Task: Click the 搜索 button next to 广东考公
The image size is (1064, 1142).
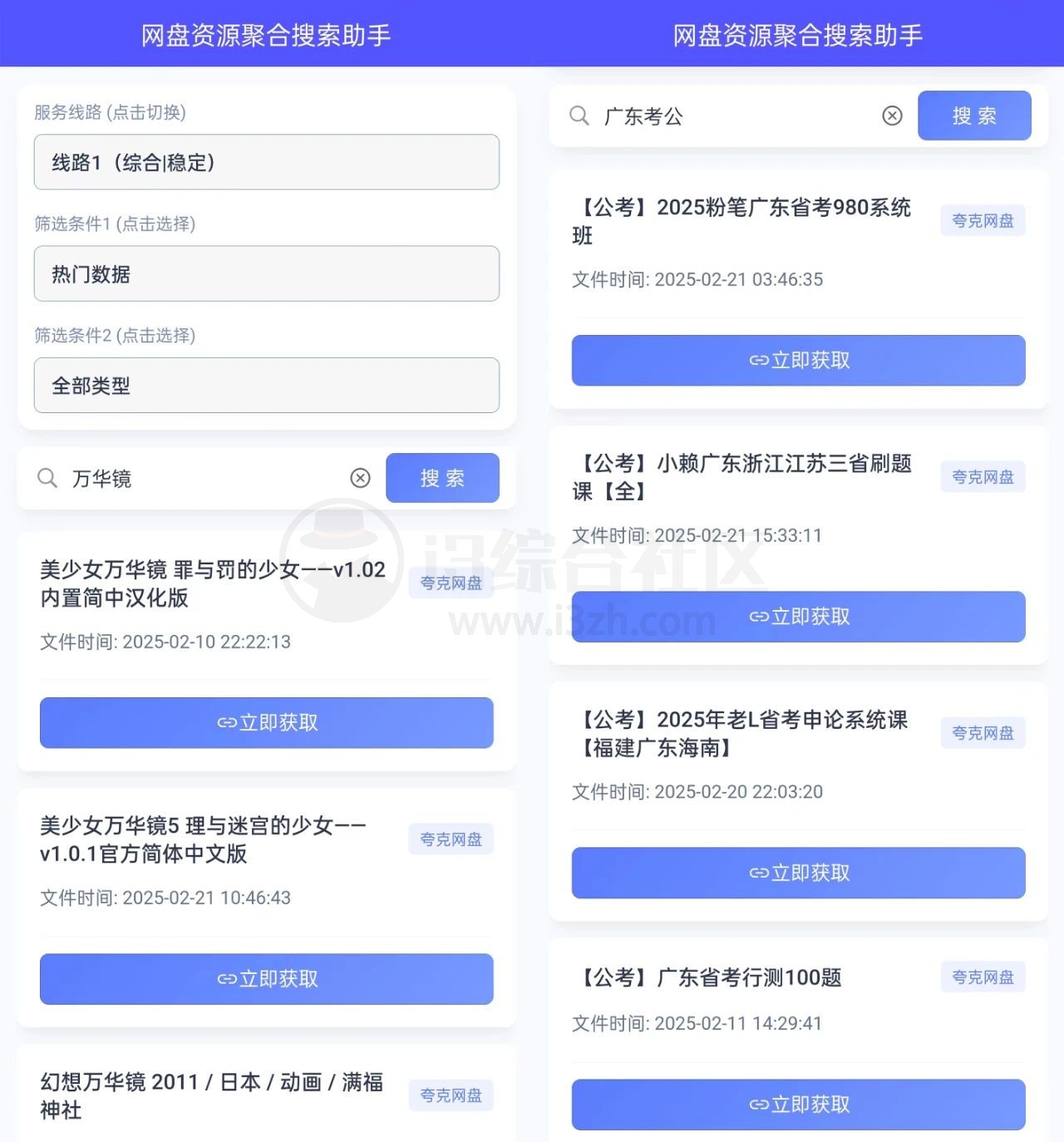Action: click(974, 116)
